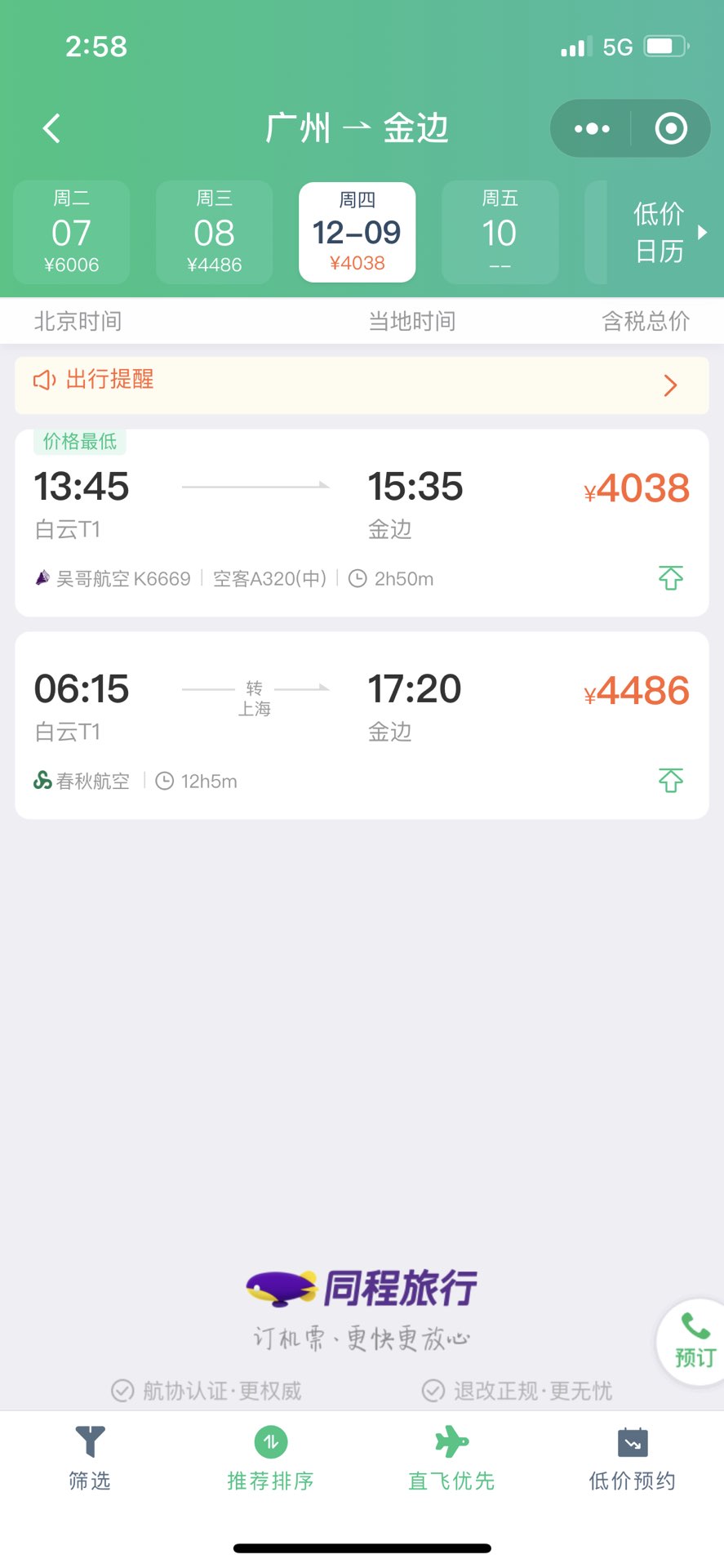This screenshot has height=1568, width=724.
Task: Select 周二 07 date tab
Action: coord(72,233)
